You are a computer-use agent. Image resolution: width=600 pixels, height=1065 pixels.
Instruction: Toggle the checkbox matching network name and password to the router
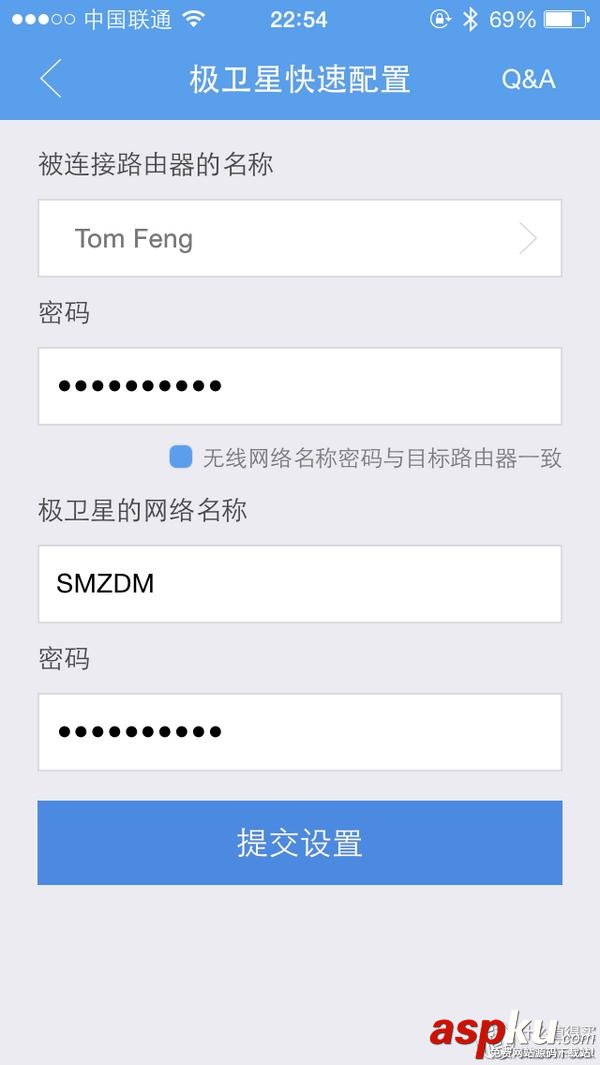pos(181,457)
